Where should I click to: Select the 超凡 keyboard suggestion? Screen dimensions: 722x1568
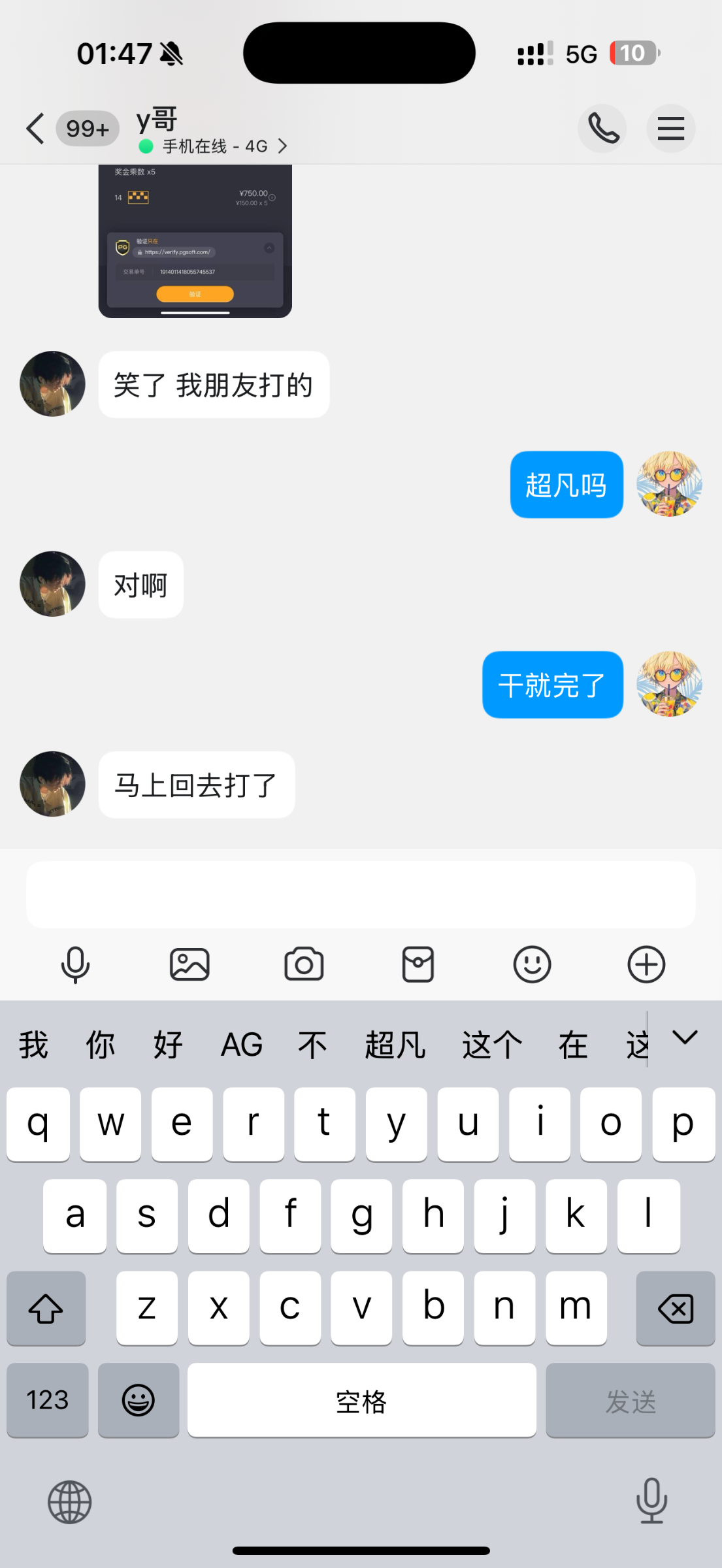click(x=395, y=1045)
